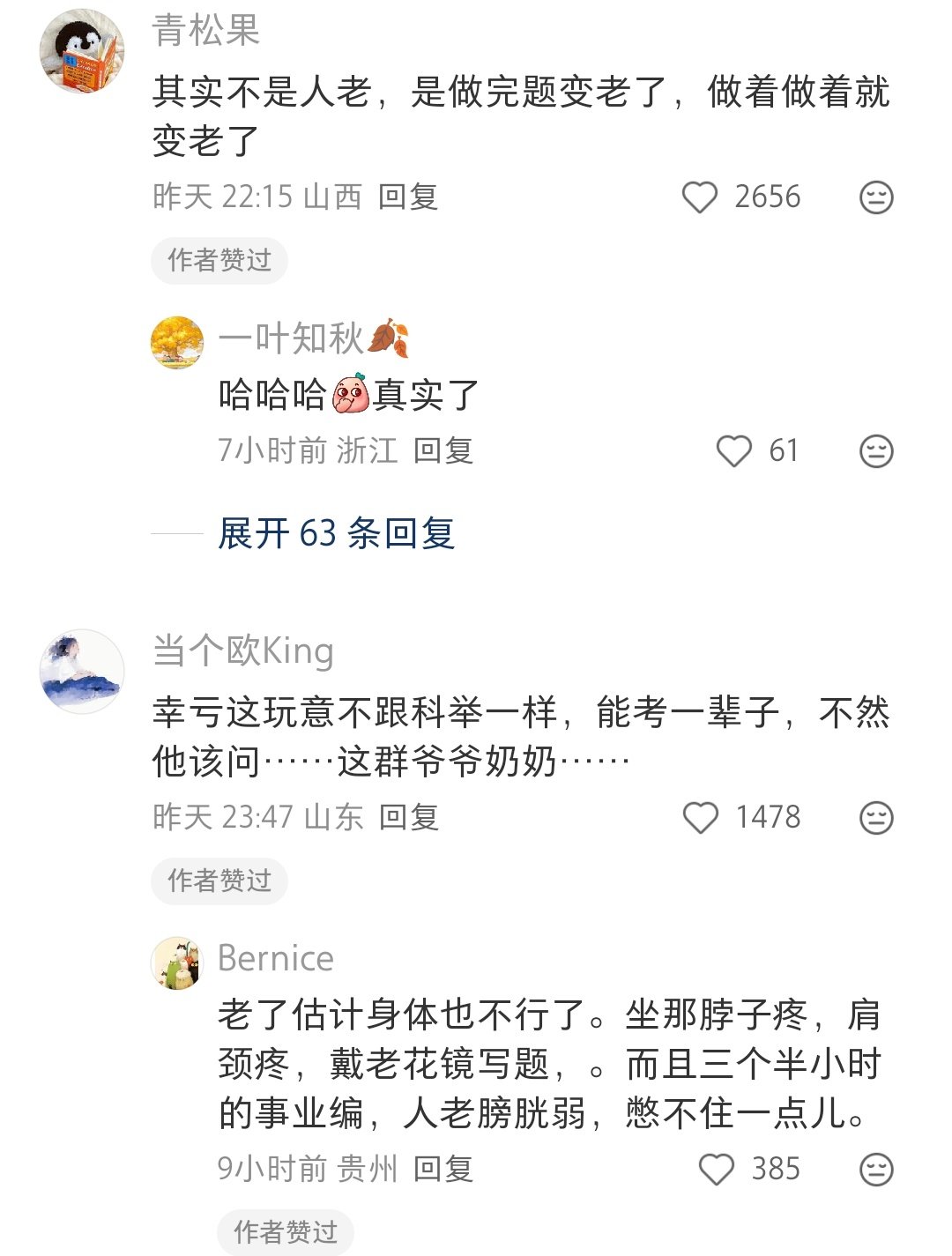Dislike Bernice's reply

[x=875, y=1169]
